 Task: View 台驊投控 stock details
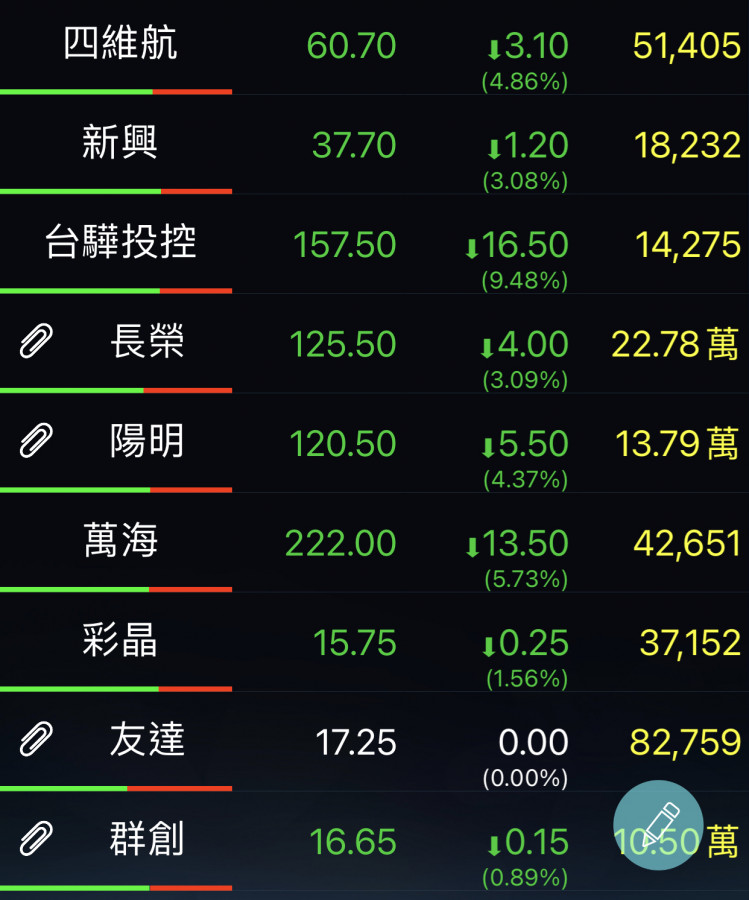pyautogui.click(x=121, y=244)
